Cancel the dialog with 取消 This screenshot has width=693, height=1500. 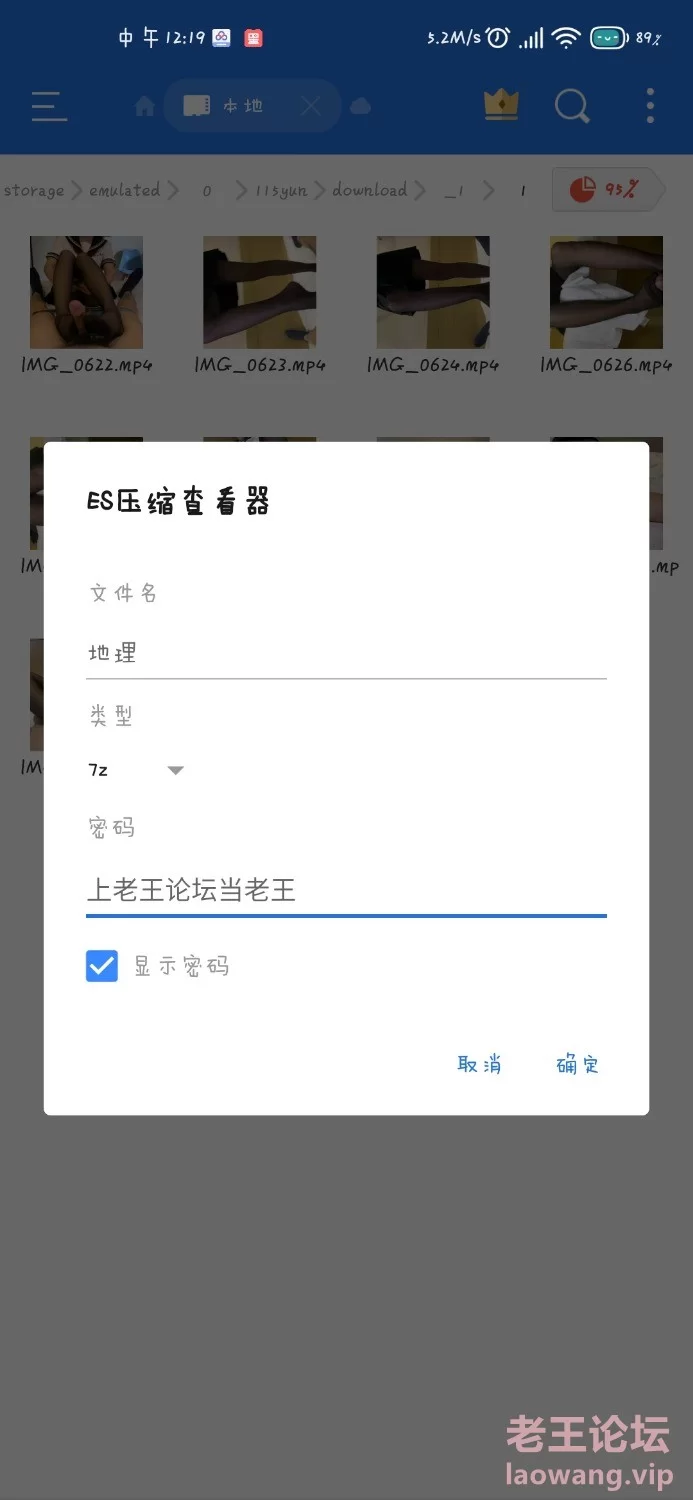click(479, 1065)
